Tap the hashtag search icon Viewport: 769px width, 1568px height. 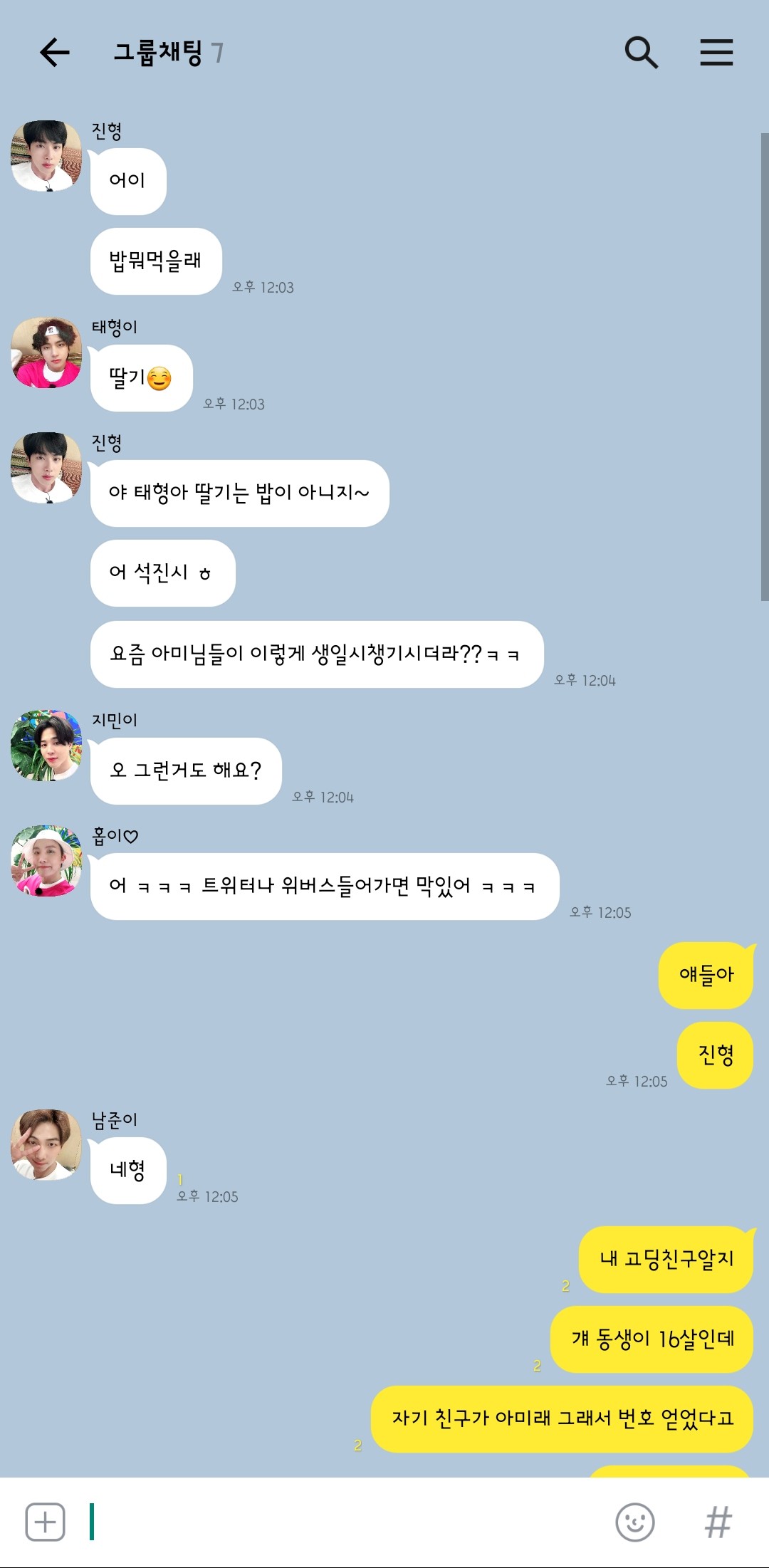tap(718, 1522)
